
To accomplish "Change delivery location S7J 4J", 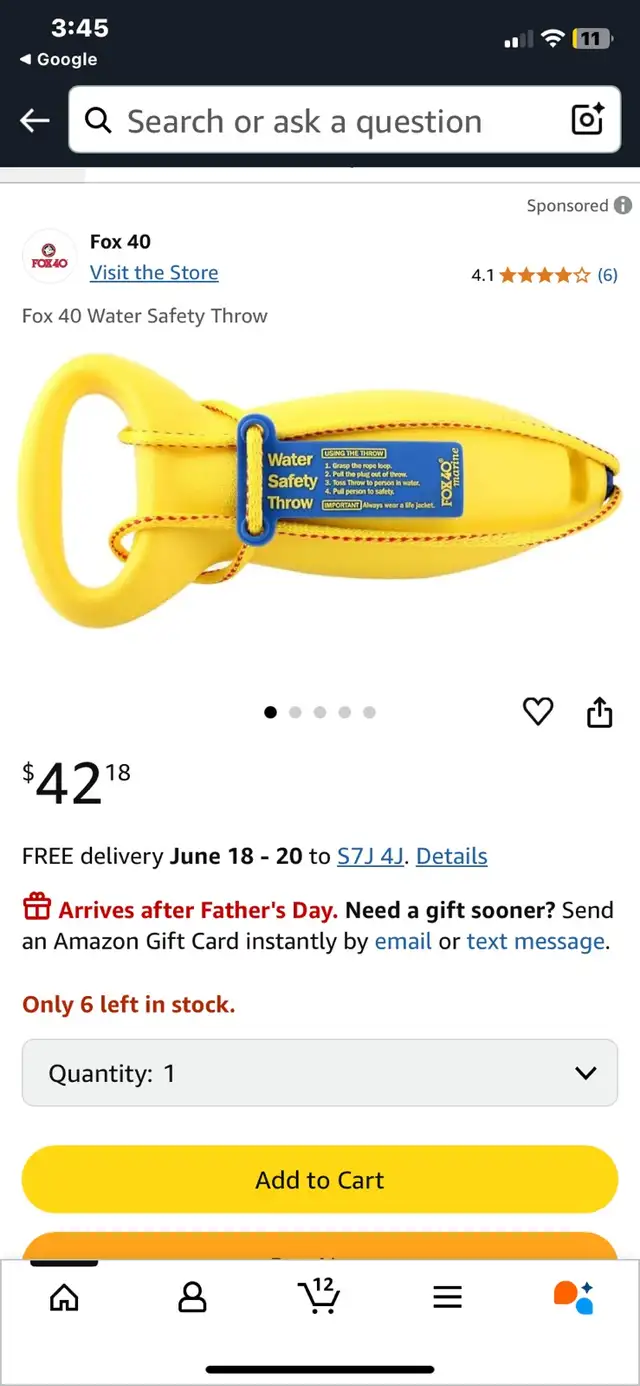I will (x=370, y=856).
